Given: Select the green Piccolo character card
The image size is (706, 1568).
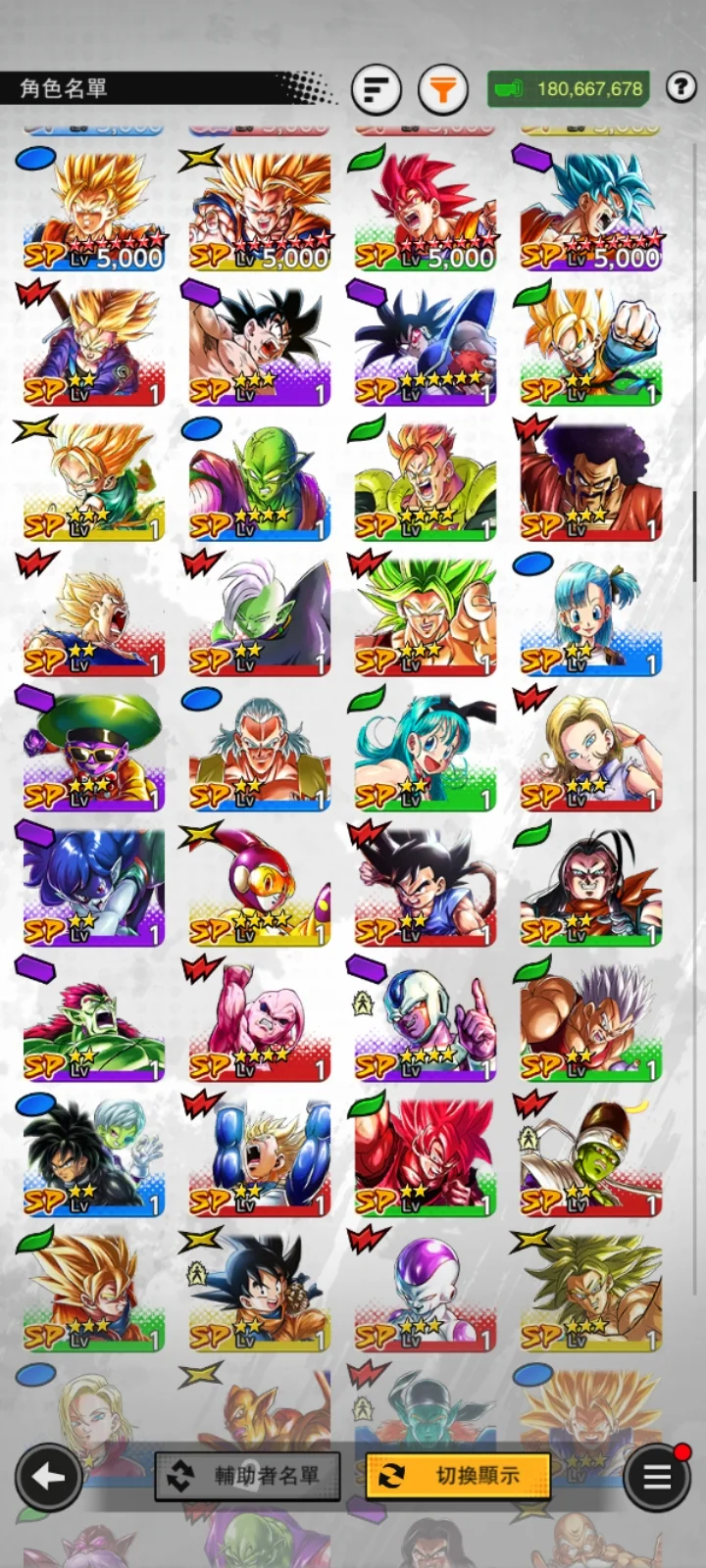Looking at the screenshot, I should coord(259,482).
